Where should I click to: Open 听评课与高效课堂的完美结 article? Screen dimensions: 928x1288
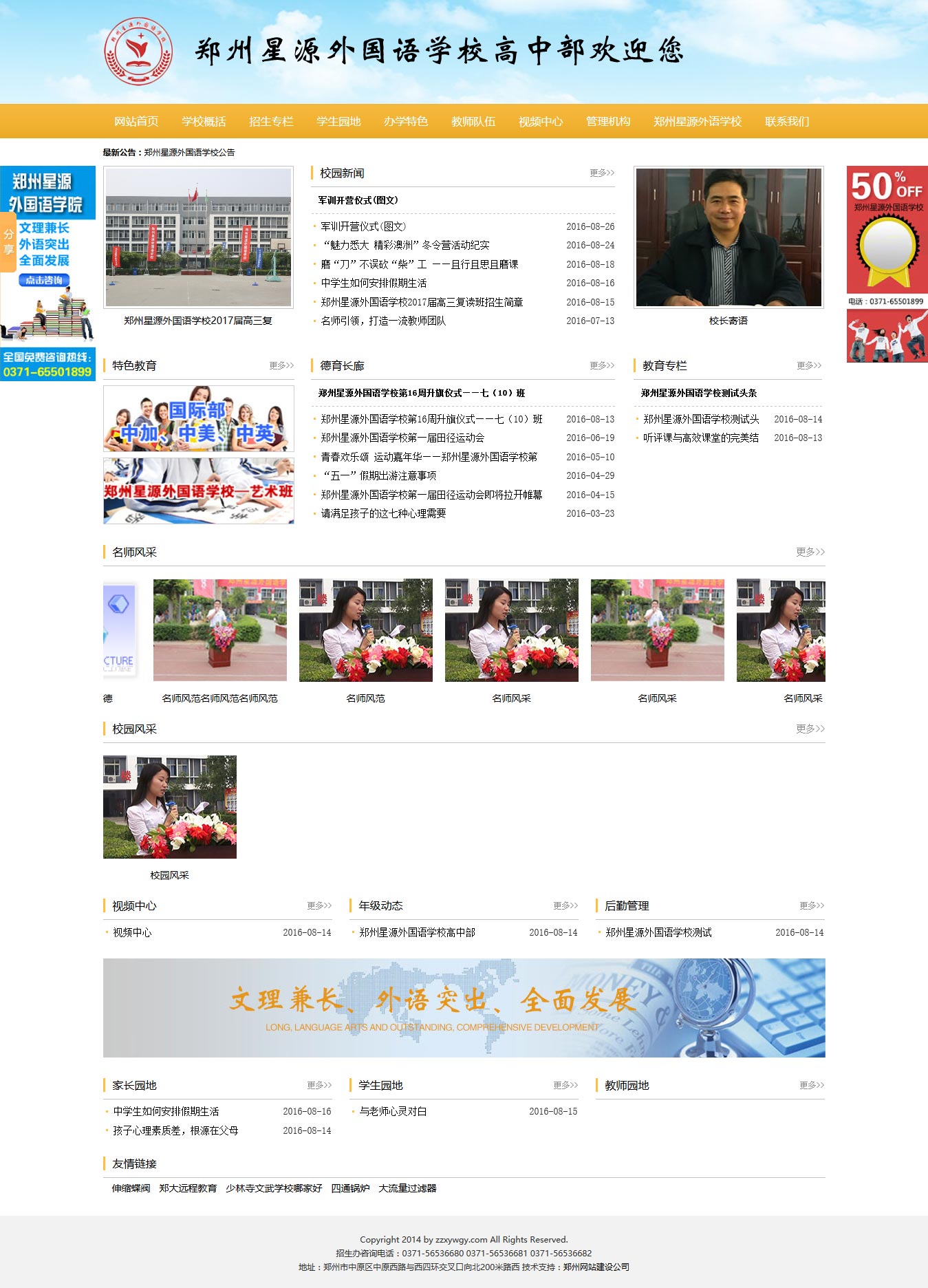[700, 438]
